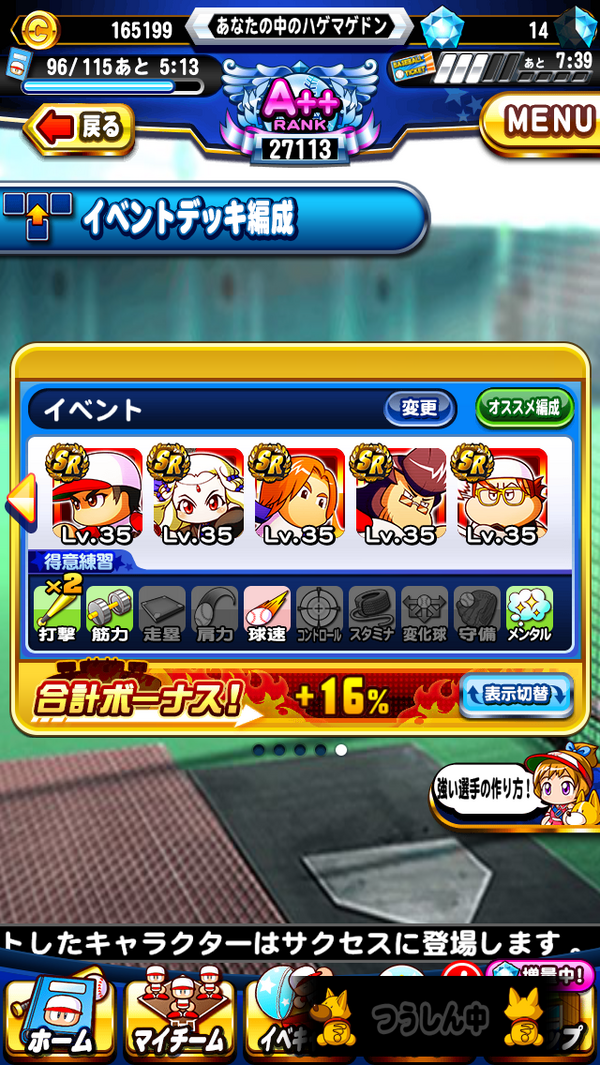Screen dimensions: 600x1065
Task: Go to previous deck with left arrow
Action: (22, 498)
